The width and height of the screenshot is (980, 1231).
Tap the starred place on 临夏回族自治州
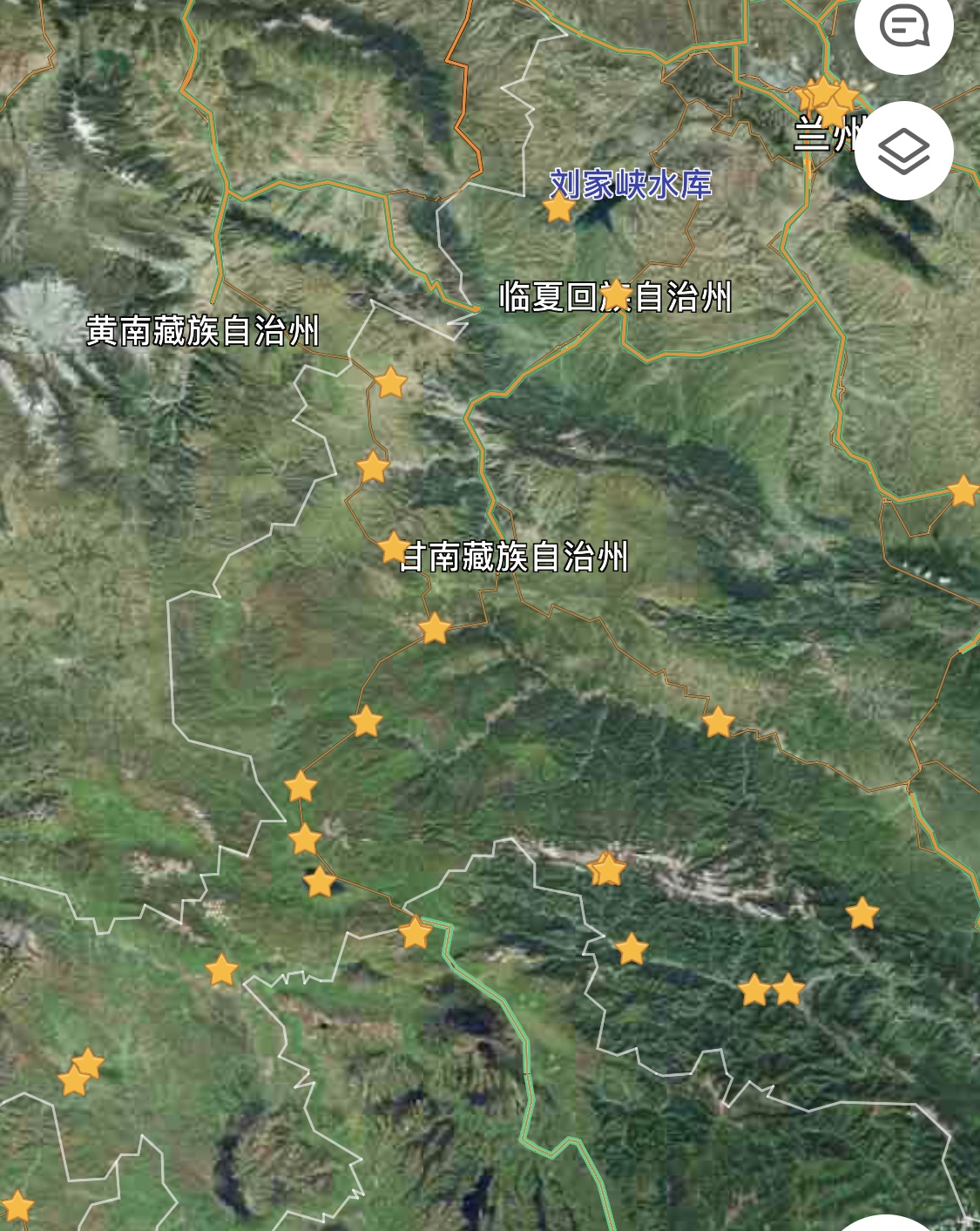[x=616, y=294]
